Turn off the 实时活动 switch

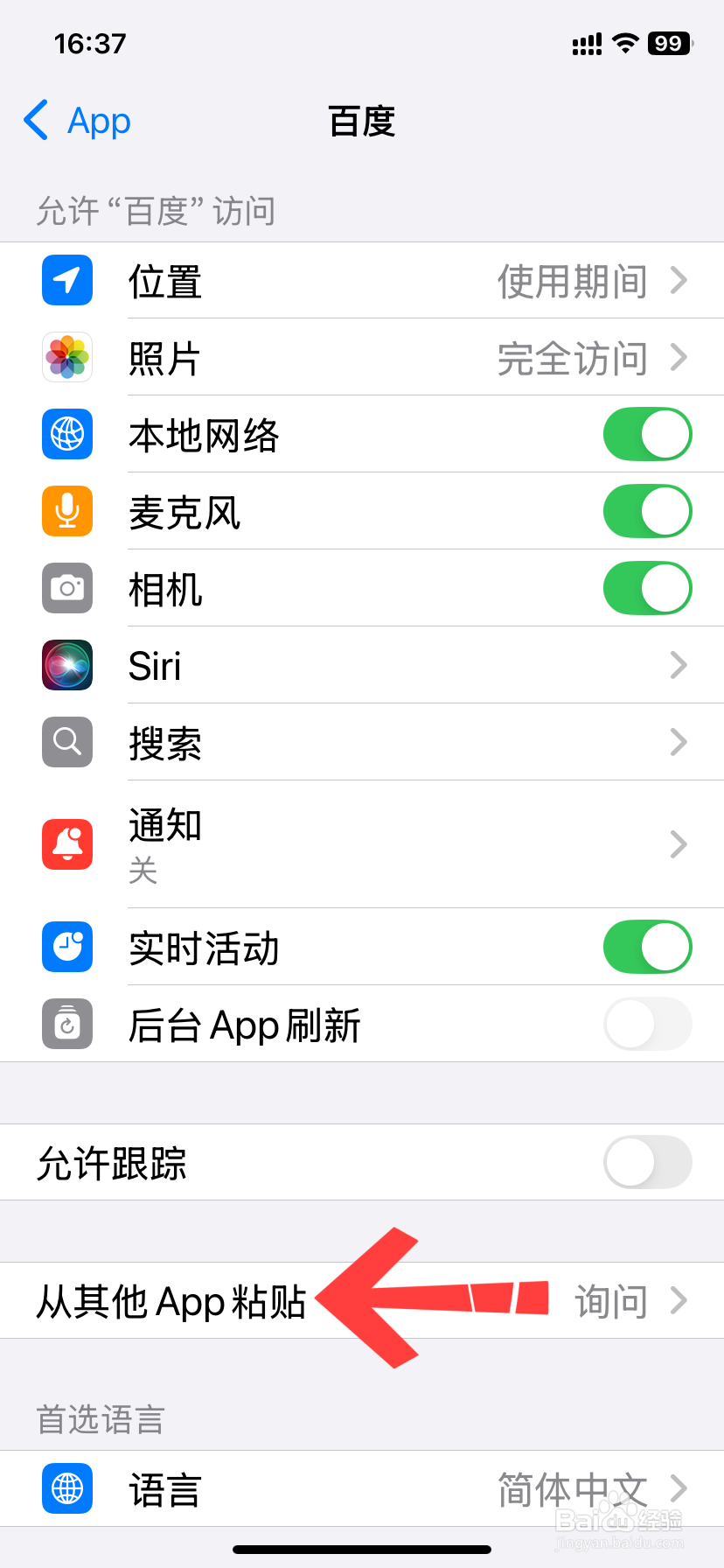647,948
